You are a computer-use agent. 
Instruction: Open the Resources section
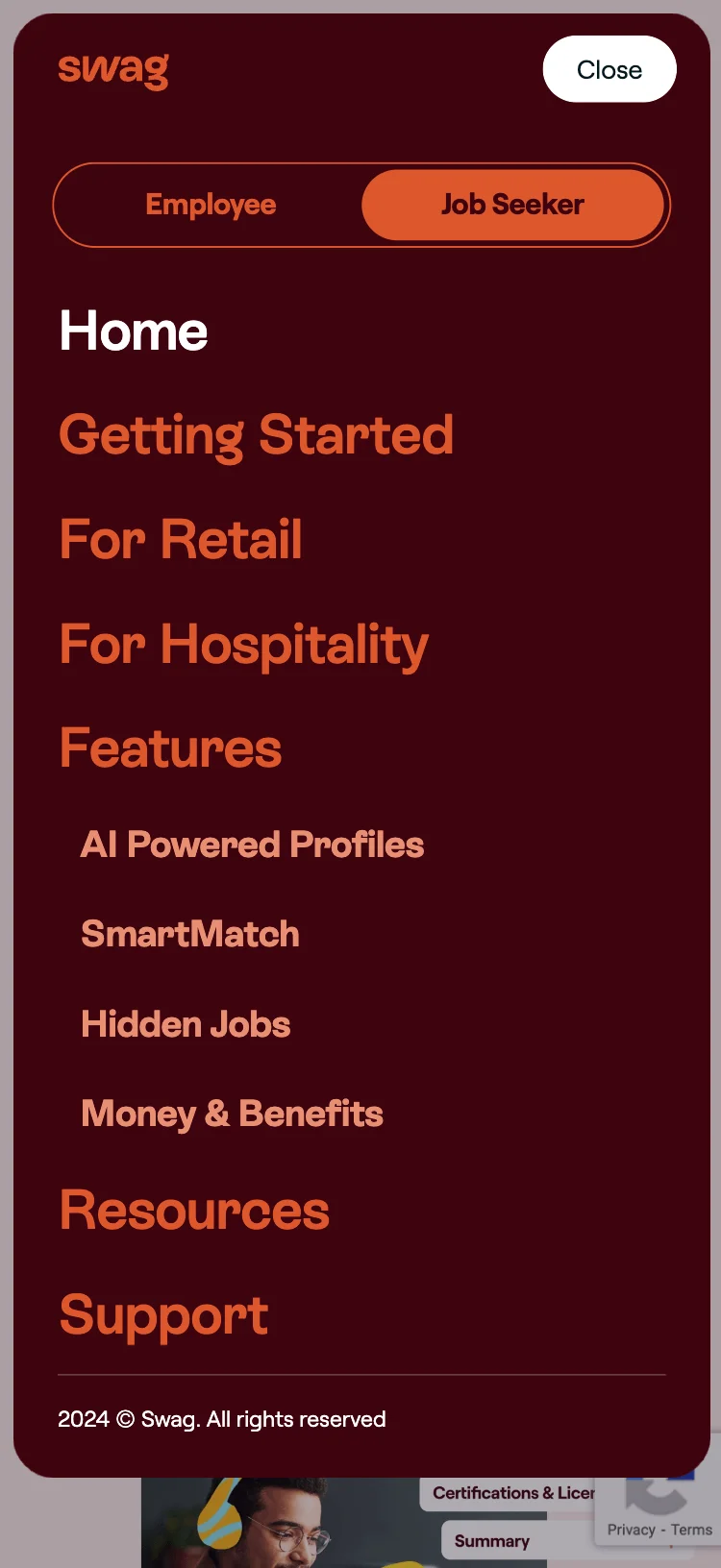pos(194,1211)
